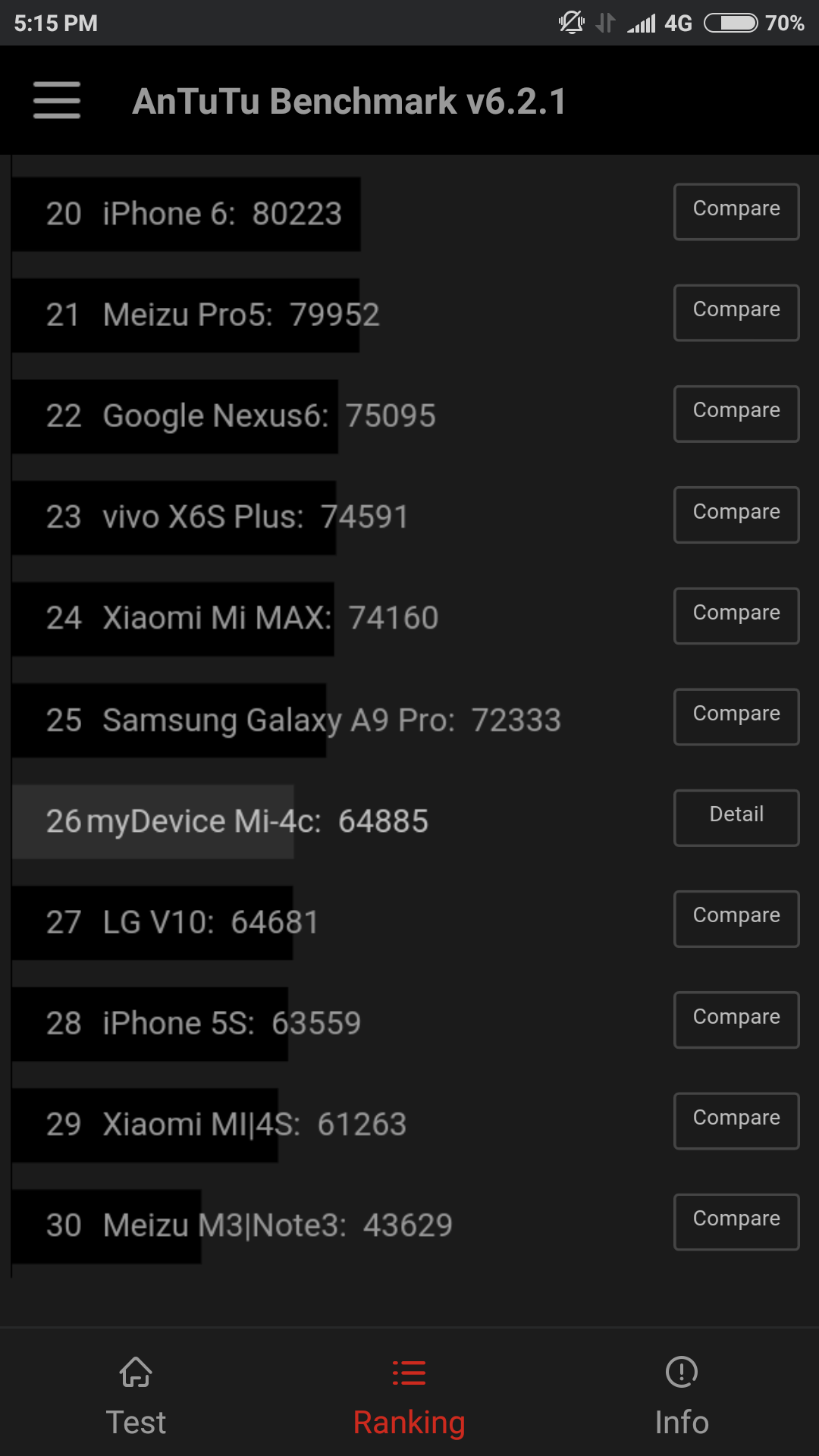819x1456 pixels.
Task: Switch to the Test tab
Action: 136,1396
